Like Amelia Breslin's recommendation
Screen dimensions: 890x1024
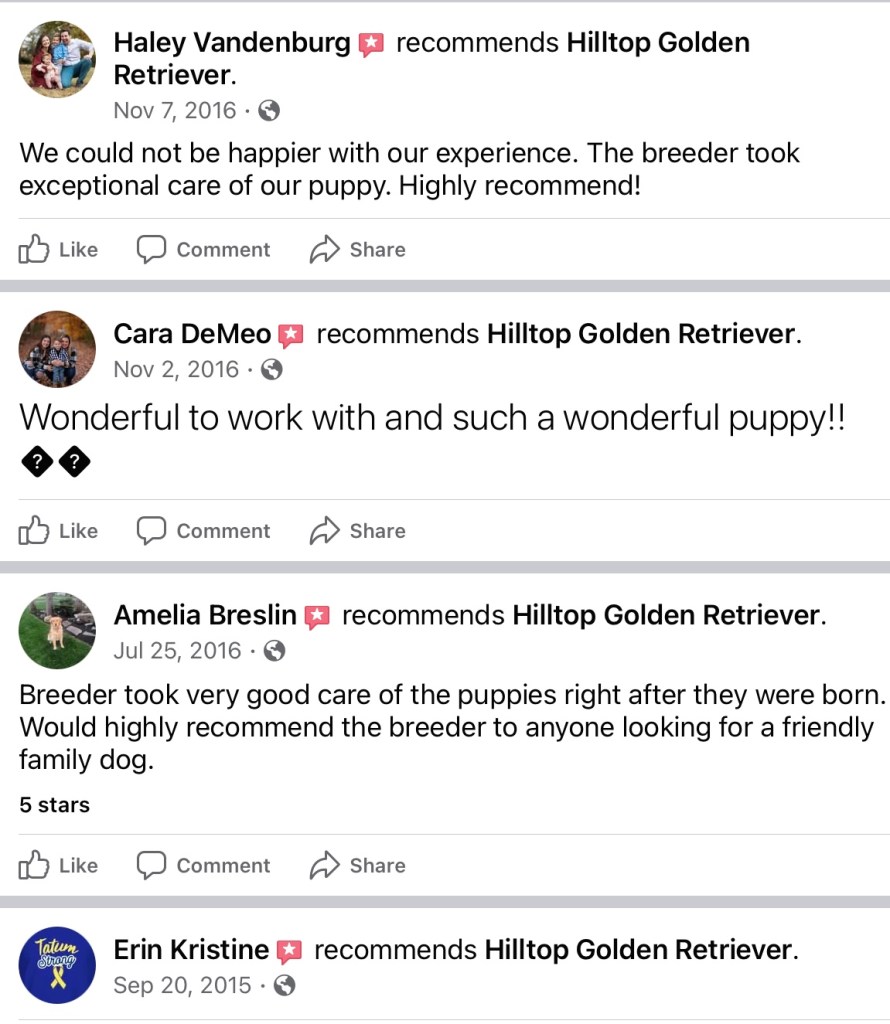pos(58,865)
